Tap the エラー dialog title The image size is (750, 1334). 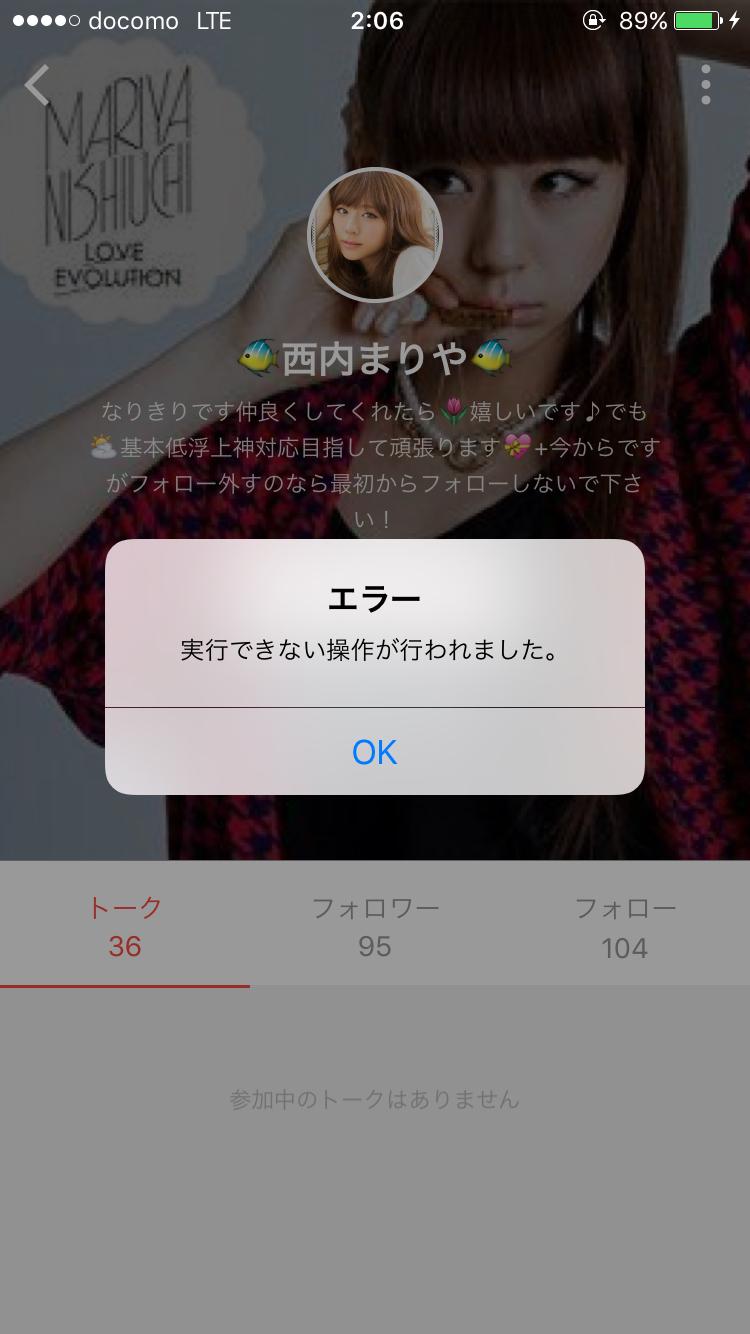tap(374, 597)
